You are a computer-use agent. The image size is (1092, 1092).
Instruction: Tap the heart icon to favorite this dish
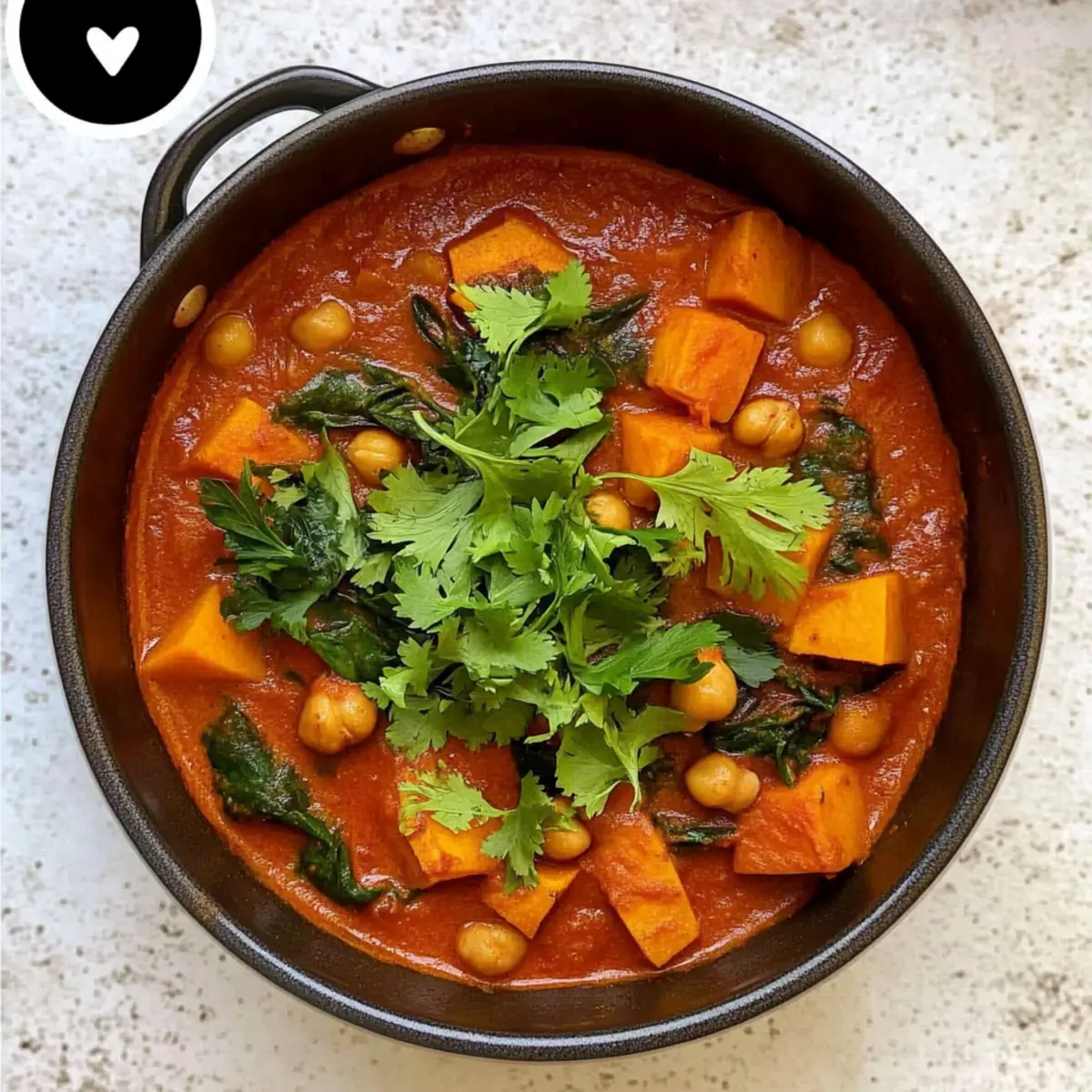pos(111,47)
